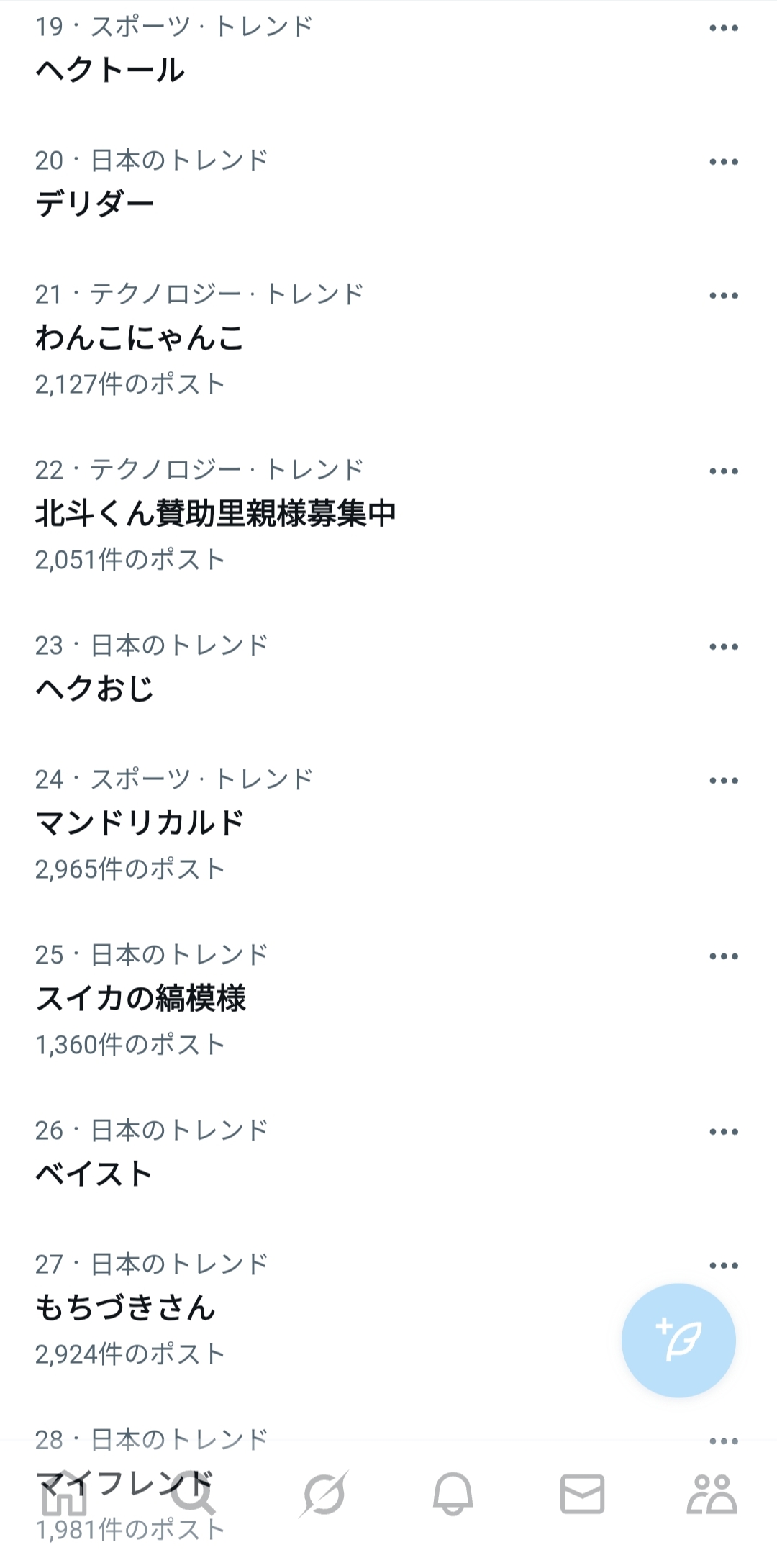Open the direct messages tab
Viewport: 777px width, 1568px height.
[x=582, y=1495]
